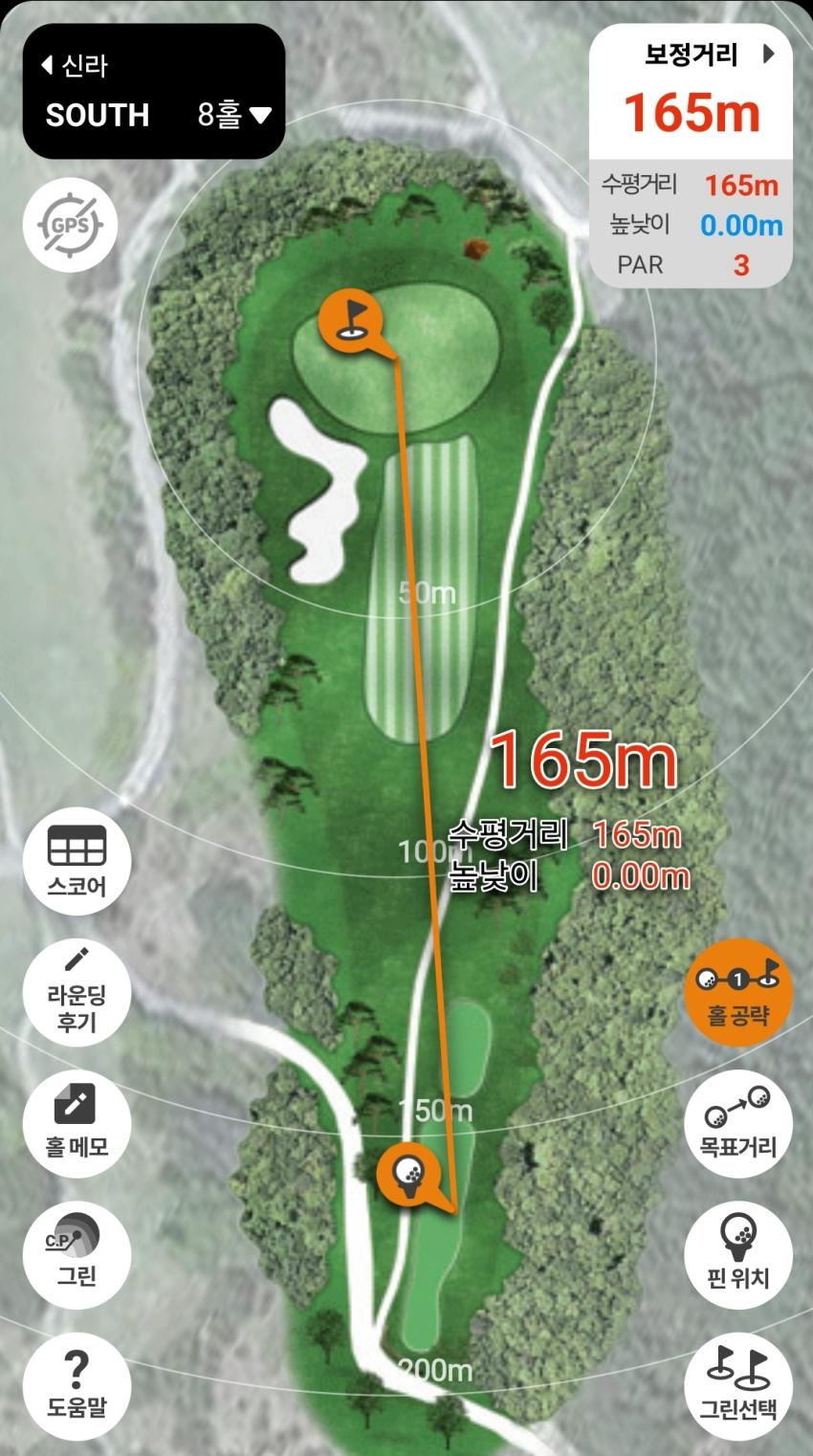Open the 스코어 scorecard
Image resolution: width=813 pixels, height=1456 pixels.
(77, 861)
